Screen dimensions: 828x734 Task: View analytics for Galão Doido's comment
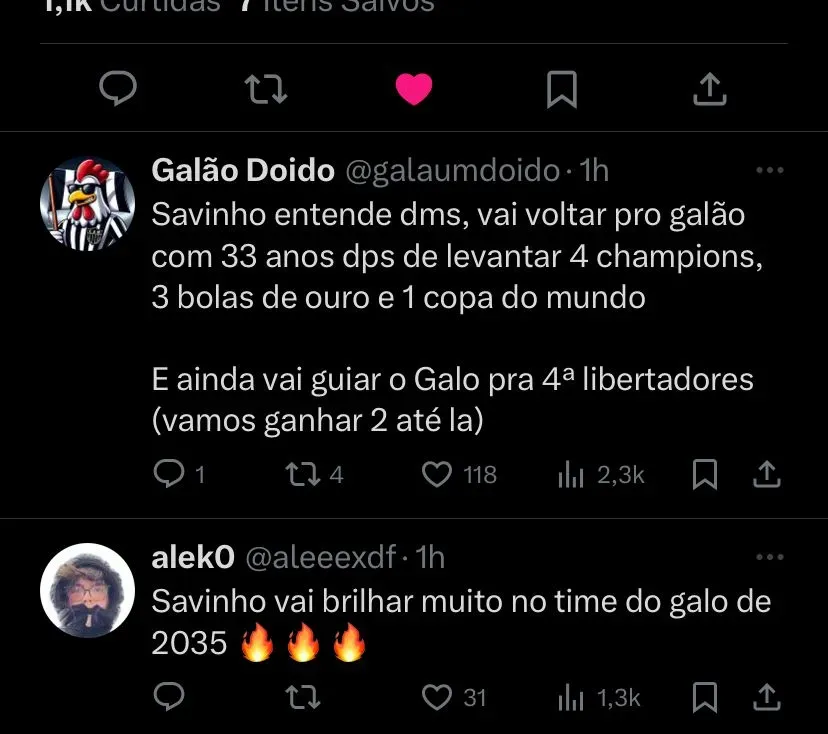pyautogui.click(x=570, y=474)
